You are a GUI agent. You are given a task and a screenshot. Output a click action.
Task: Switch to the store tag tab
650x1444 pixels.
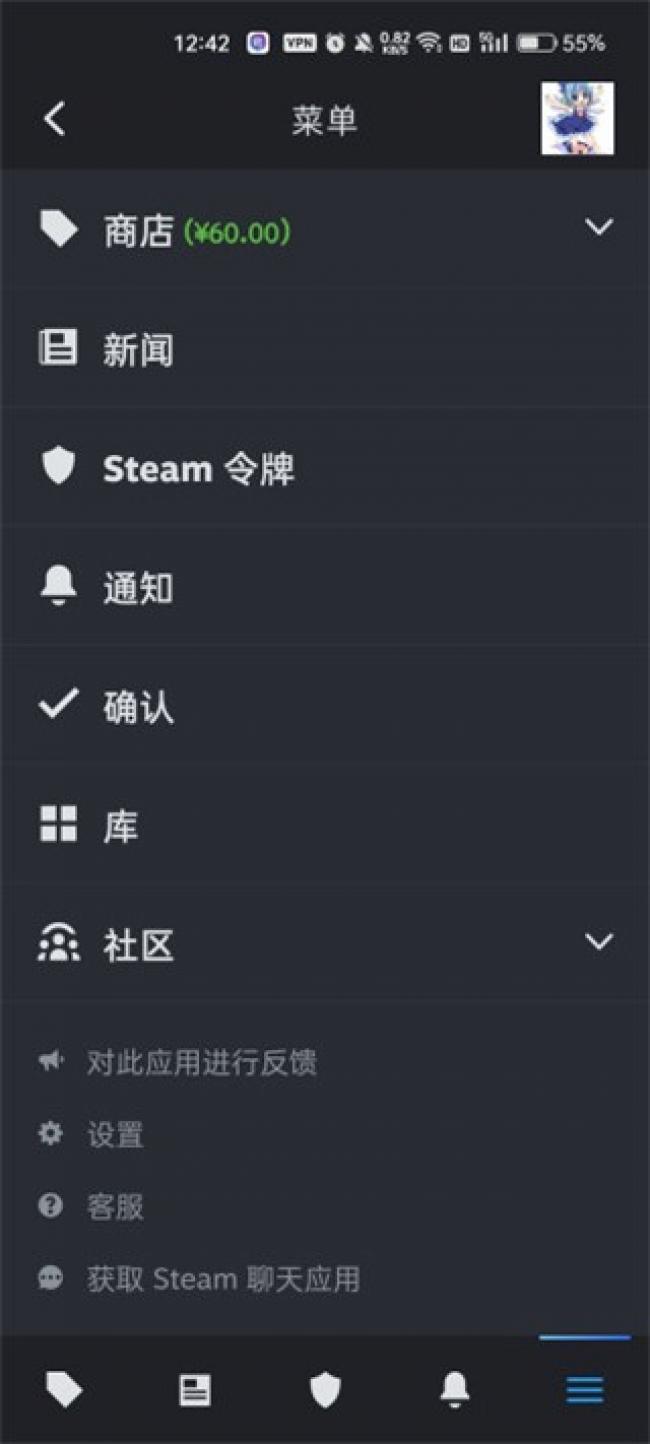pyautogui.click(x=65, y=1389)
